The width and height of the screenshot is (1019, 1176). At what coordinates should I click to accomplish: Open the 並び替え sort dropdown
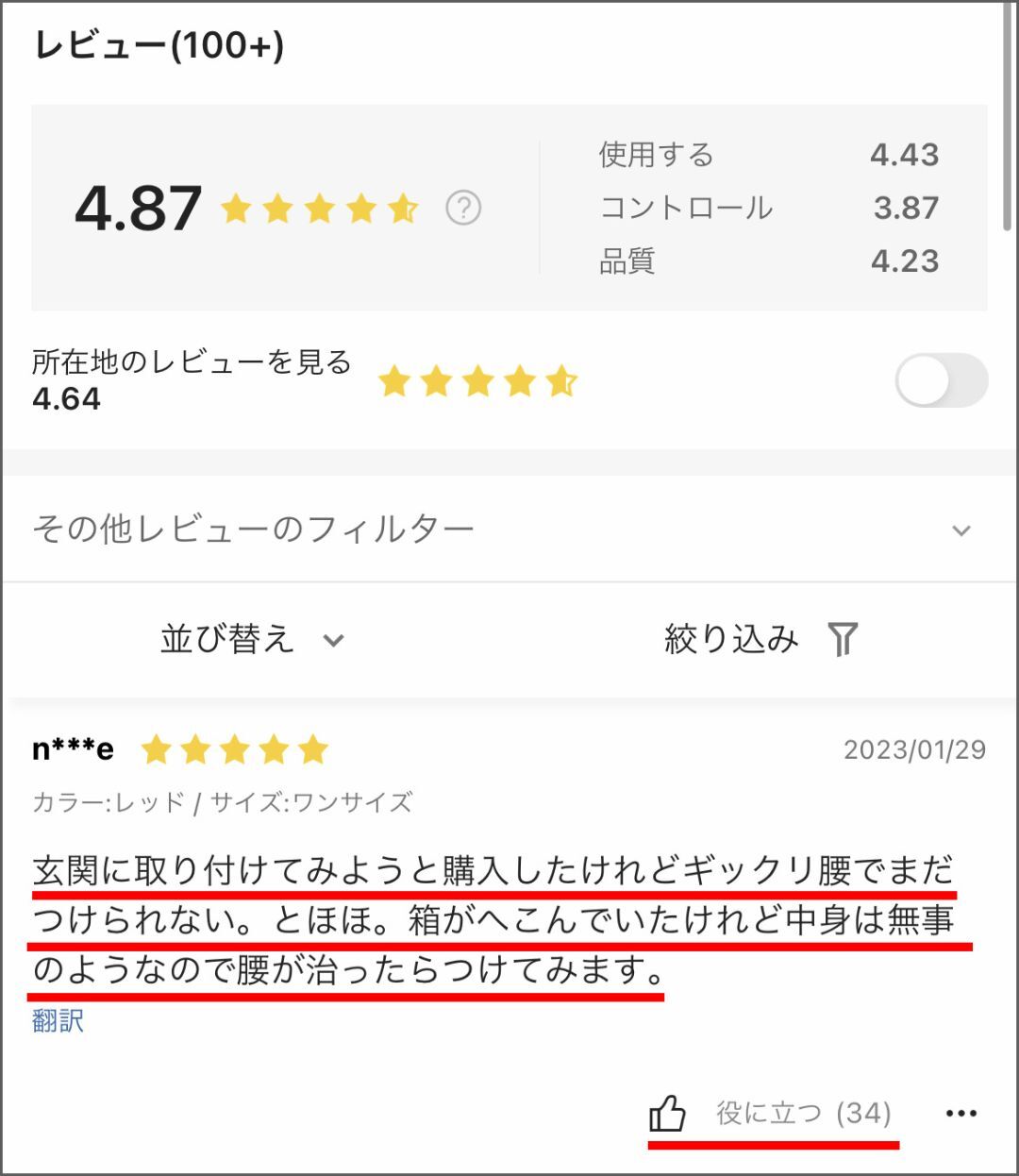[252, 640]
